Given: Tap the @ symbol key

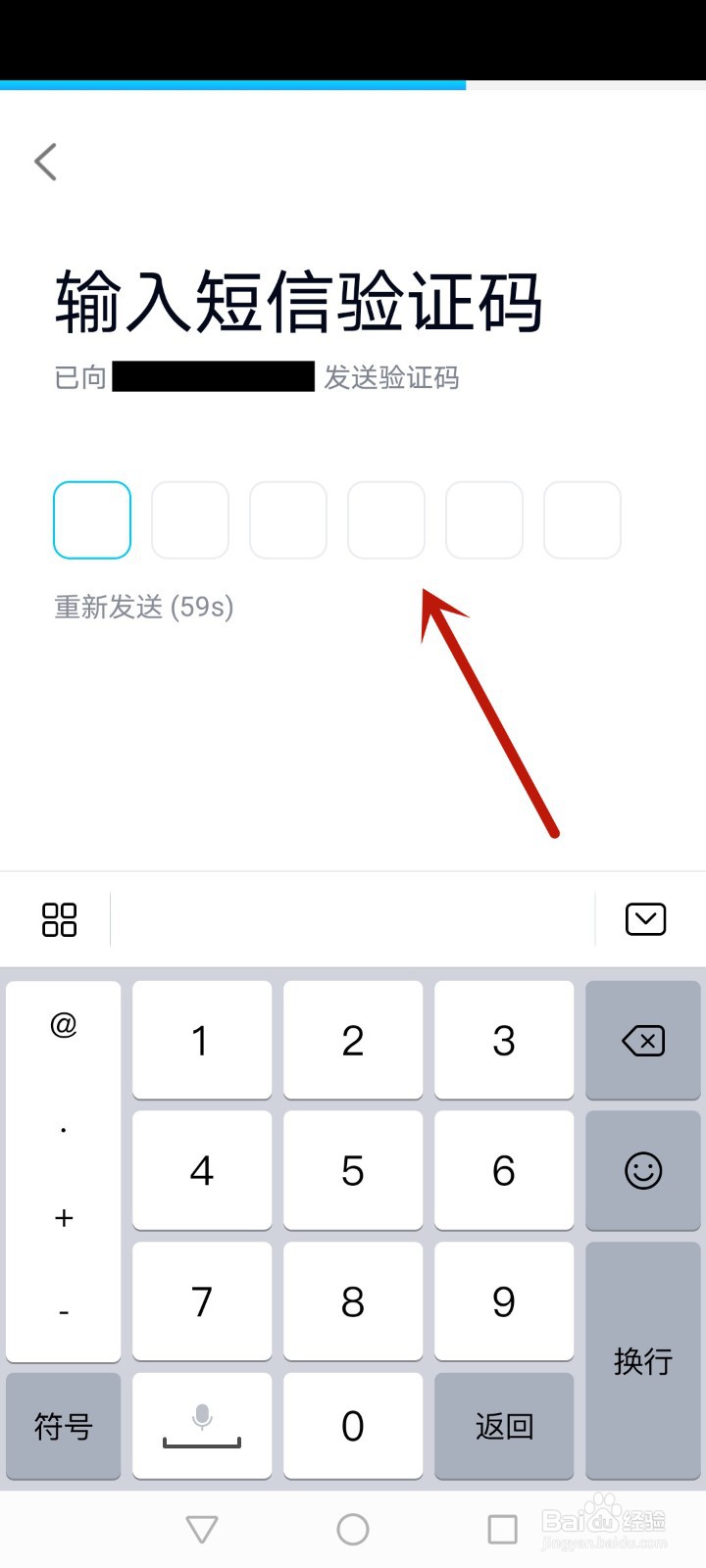Looking at the screenshot, I should click(x=63, y=1026).
